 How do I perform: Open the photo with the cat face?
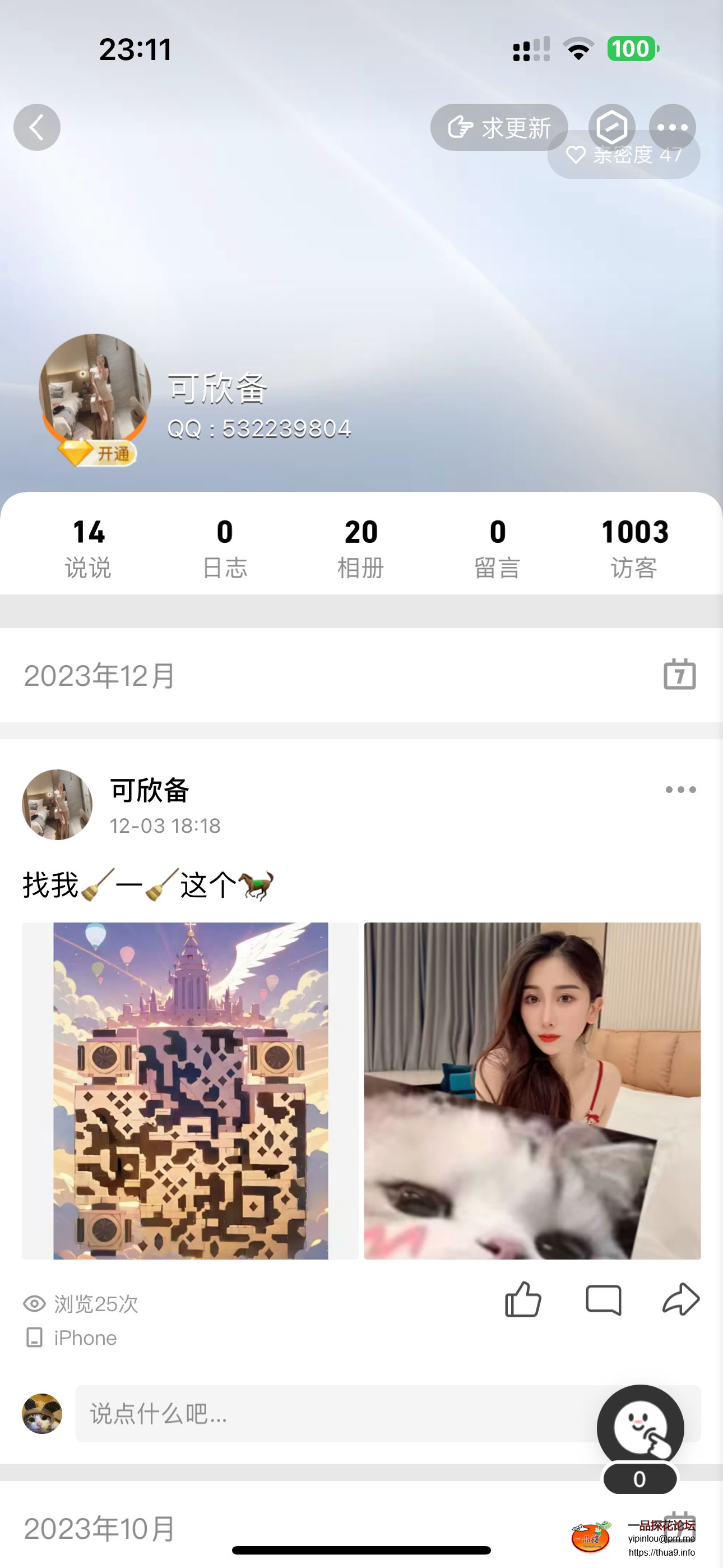coord(532,1090)
